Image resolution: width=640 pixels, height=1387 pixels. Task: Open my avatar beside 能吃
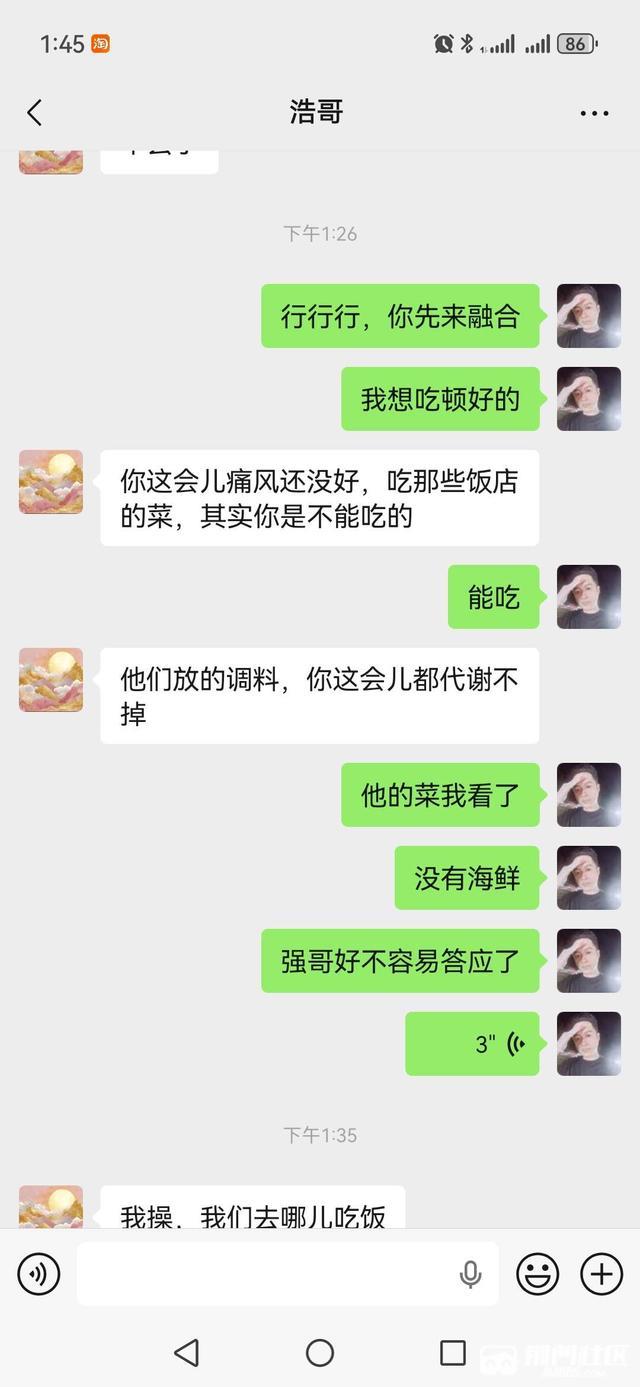[589, 597]
